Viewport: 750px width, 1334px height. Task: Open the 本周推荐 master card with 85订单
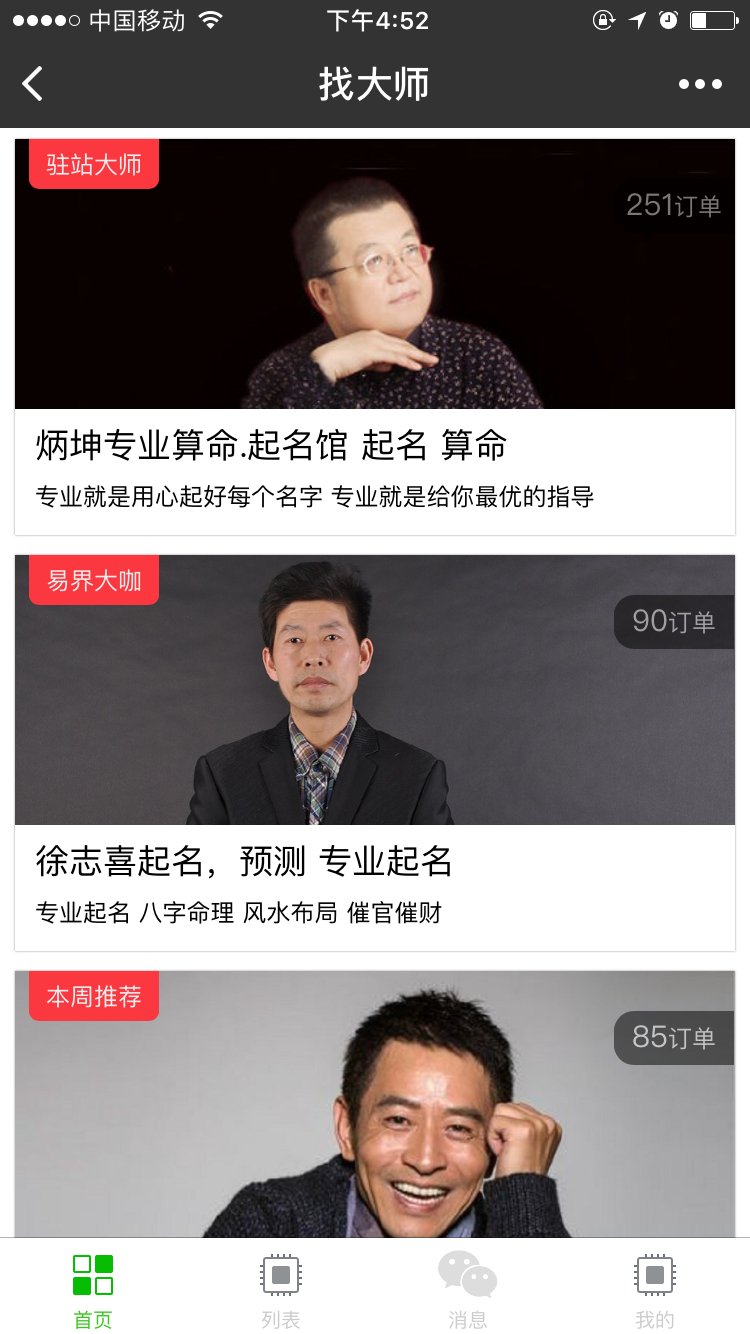pyautogui.click(x=374, y=1110)
